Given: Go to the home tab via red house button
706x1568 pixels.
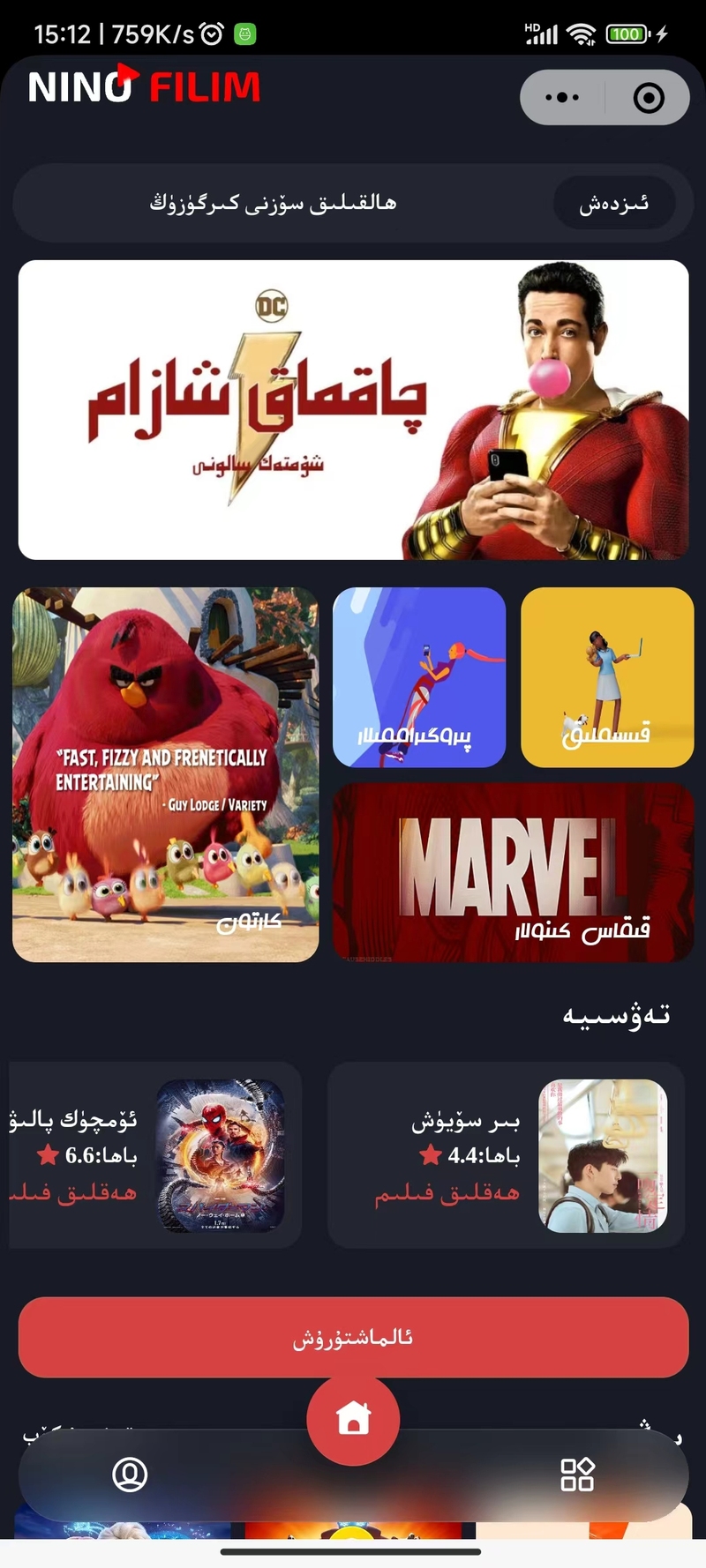Looking at the screenshot, I should [353, 1419].
